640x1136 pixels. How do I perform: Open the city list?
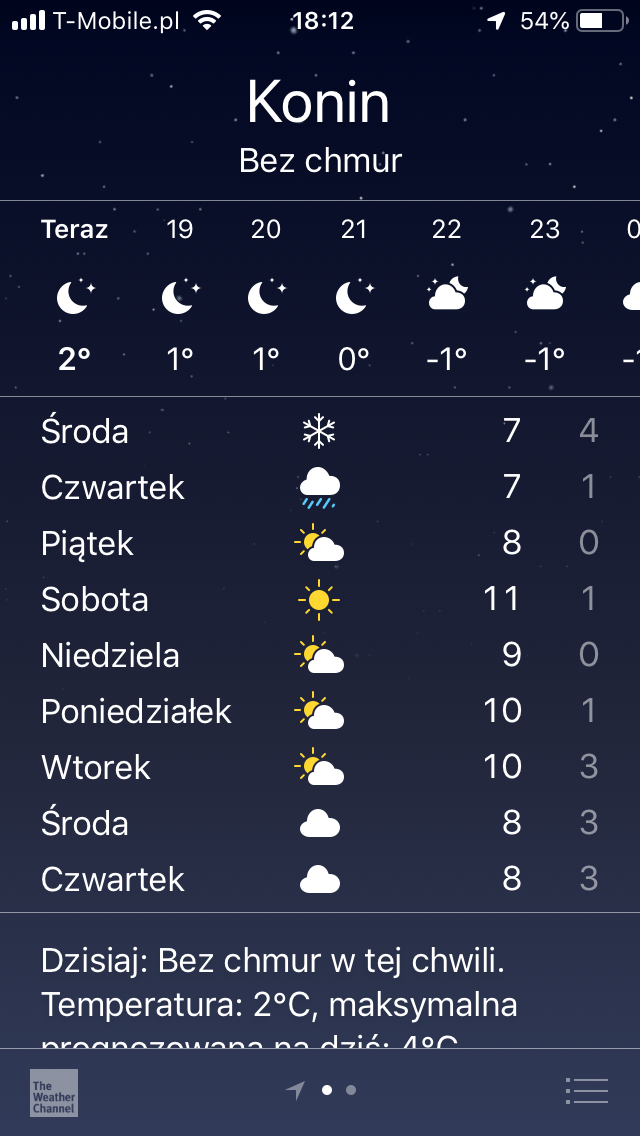pos(586,1091)
